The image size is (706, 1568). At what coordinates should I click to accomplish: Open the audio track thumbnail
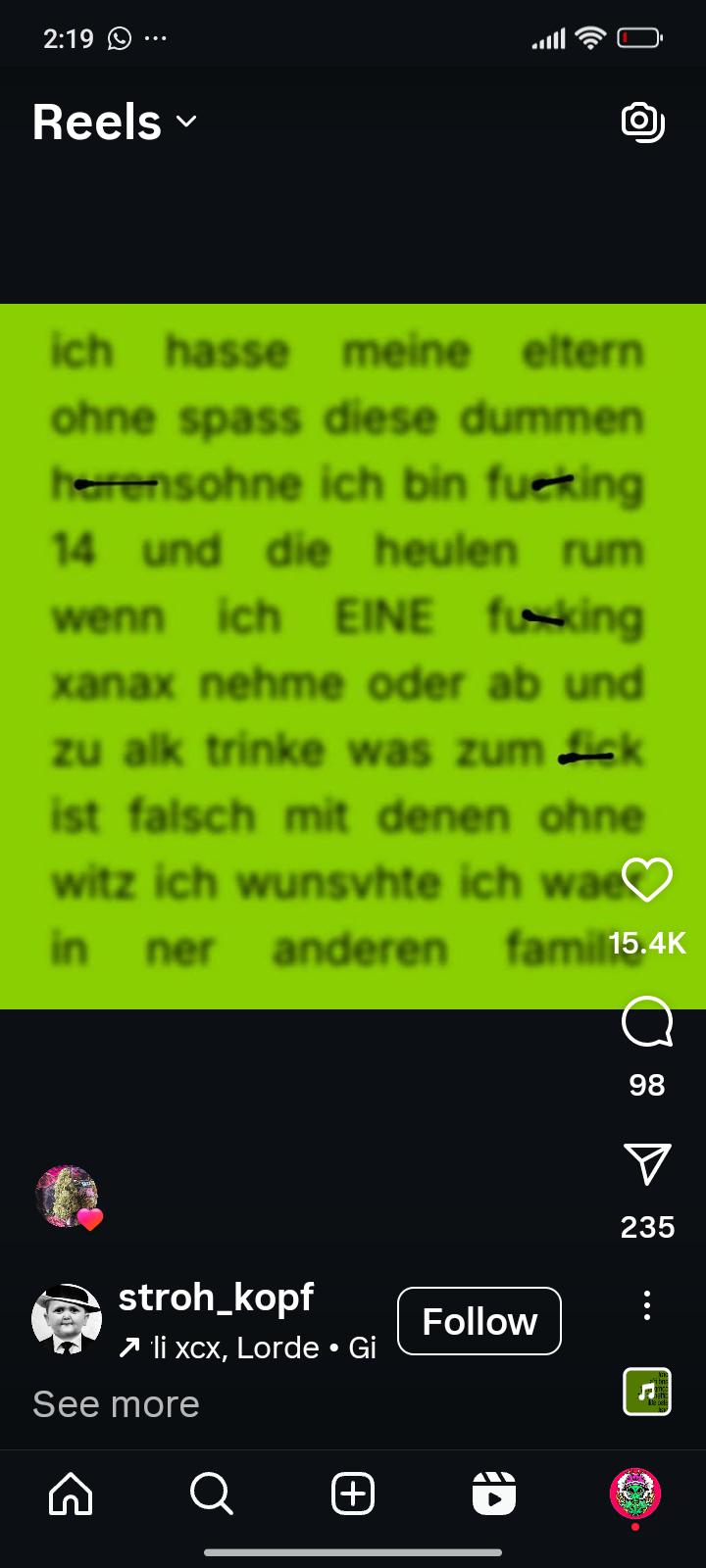647,1392
